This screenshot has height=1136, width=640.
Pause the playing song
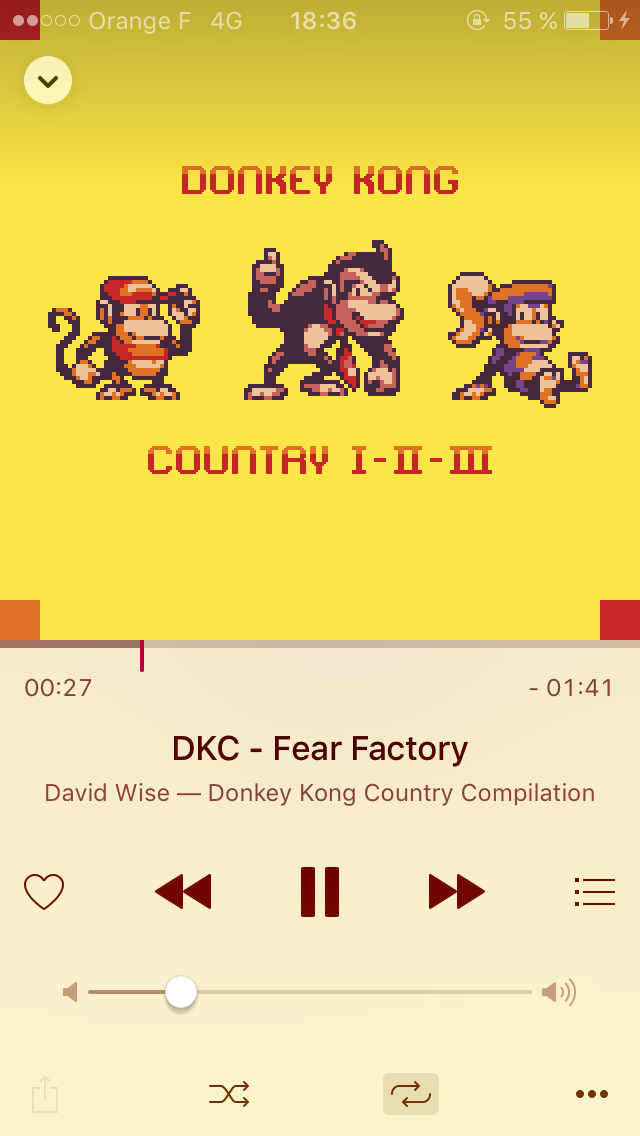point(320,891)
